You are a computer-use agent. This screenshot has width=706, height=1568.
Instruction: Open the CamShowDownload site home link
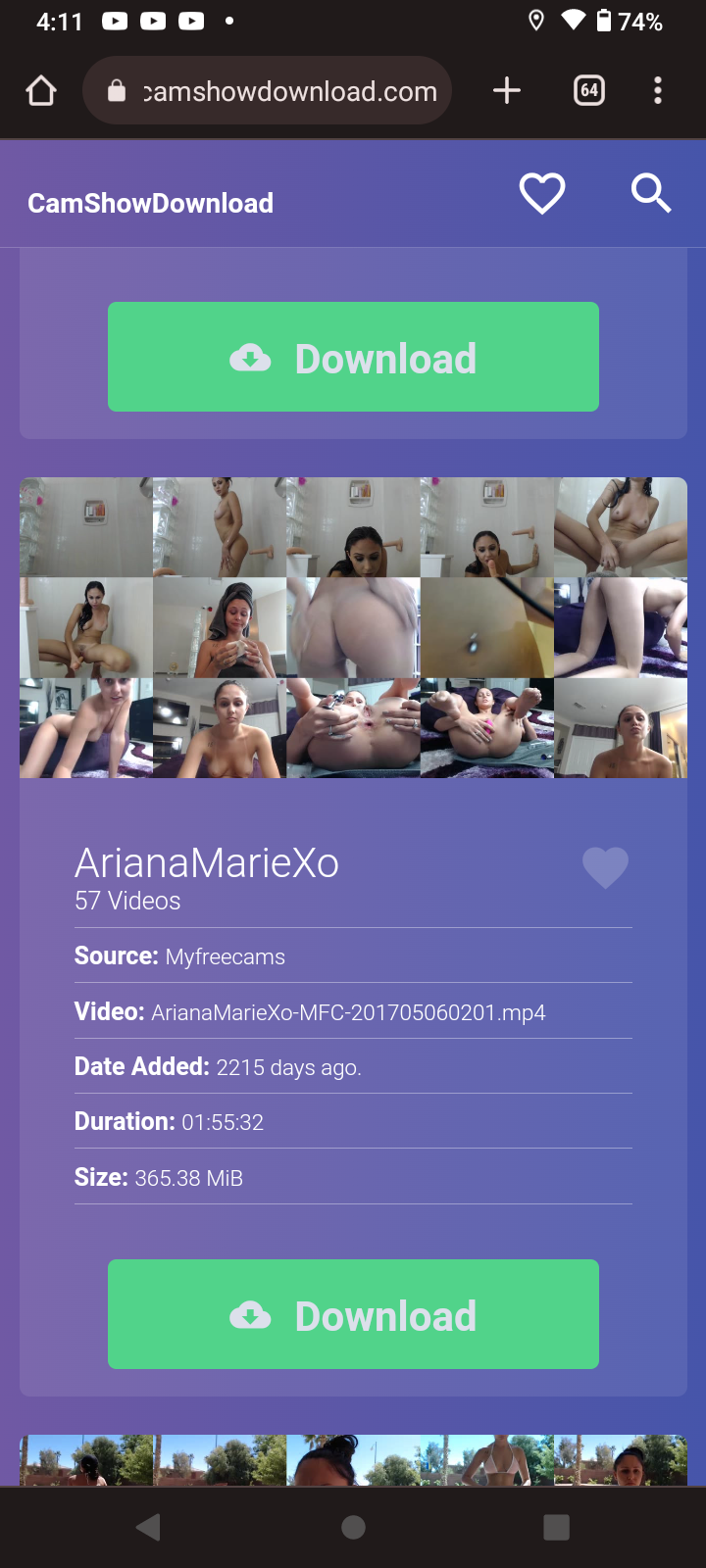click(x=150, y=203)
